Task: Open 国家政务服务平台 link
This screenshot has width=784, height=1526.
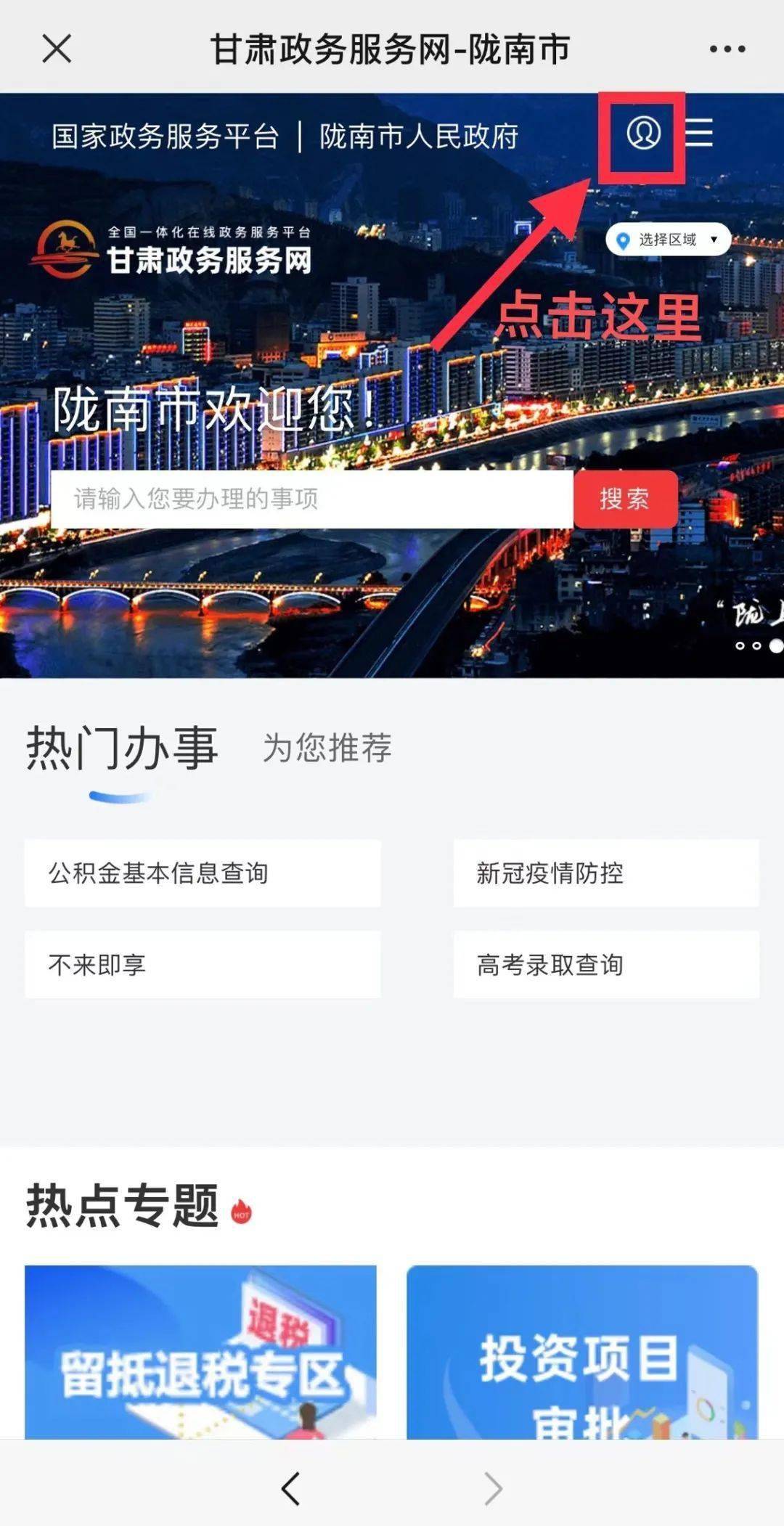Action: [x=166, y=136]
